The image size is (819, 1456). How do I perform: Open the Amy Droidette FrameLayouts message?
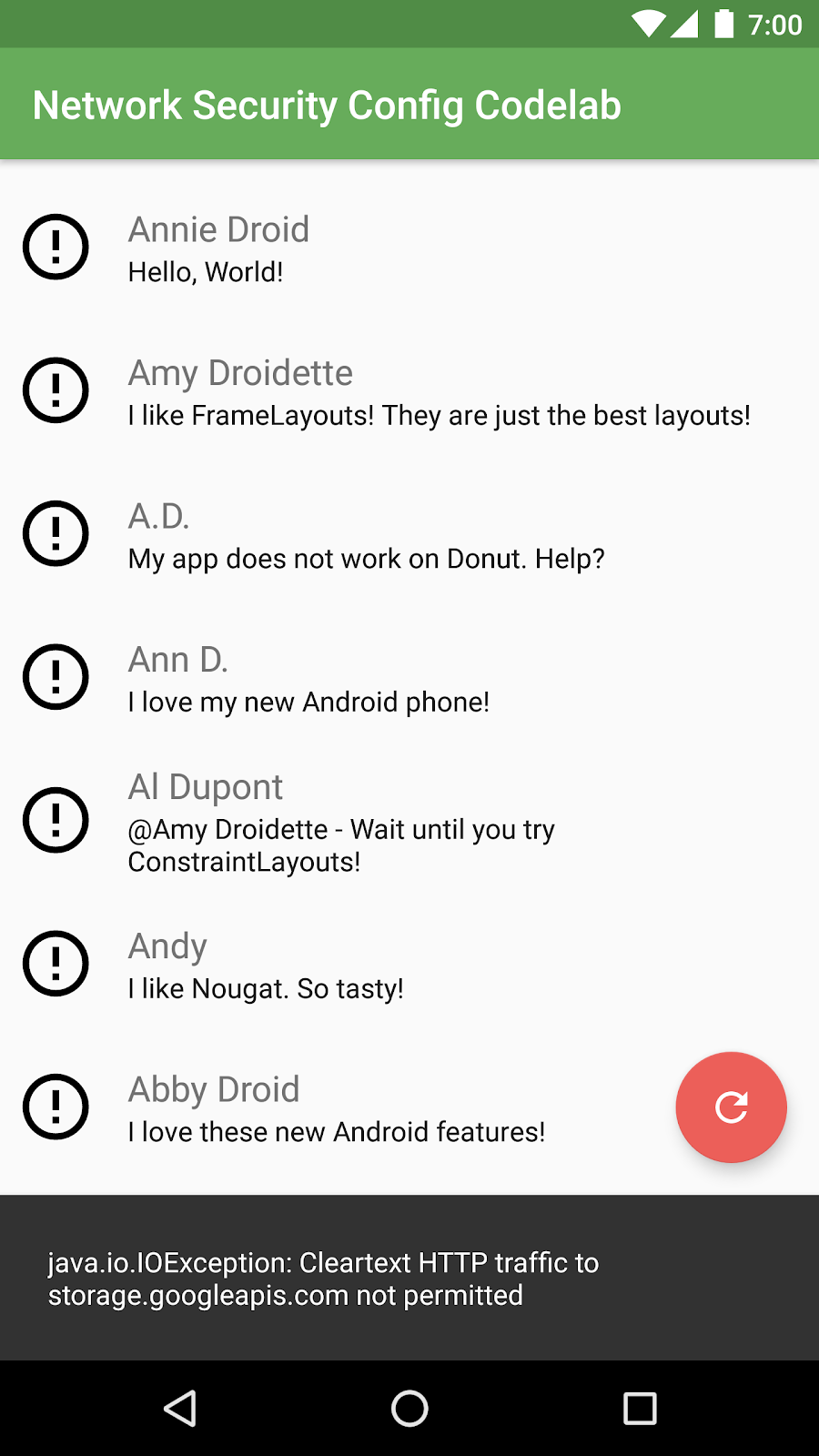(364, 391)
